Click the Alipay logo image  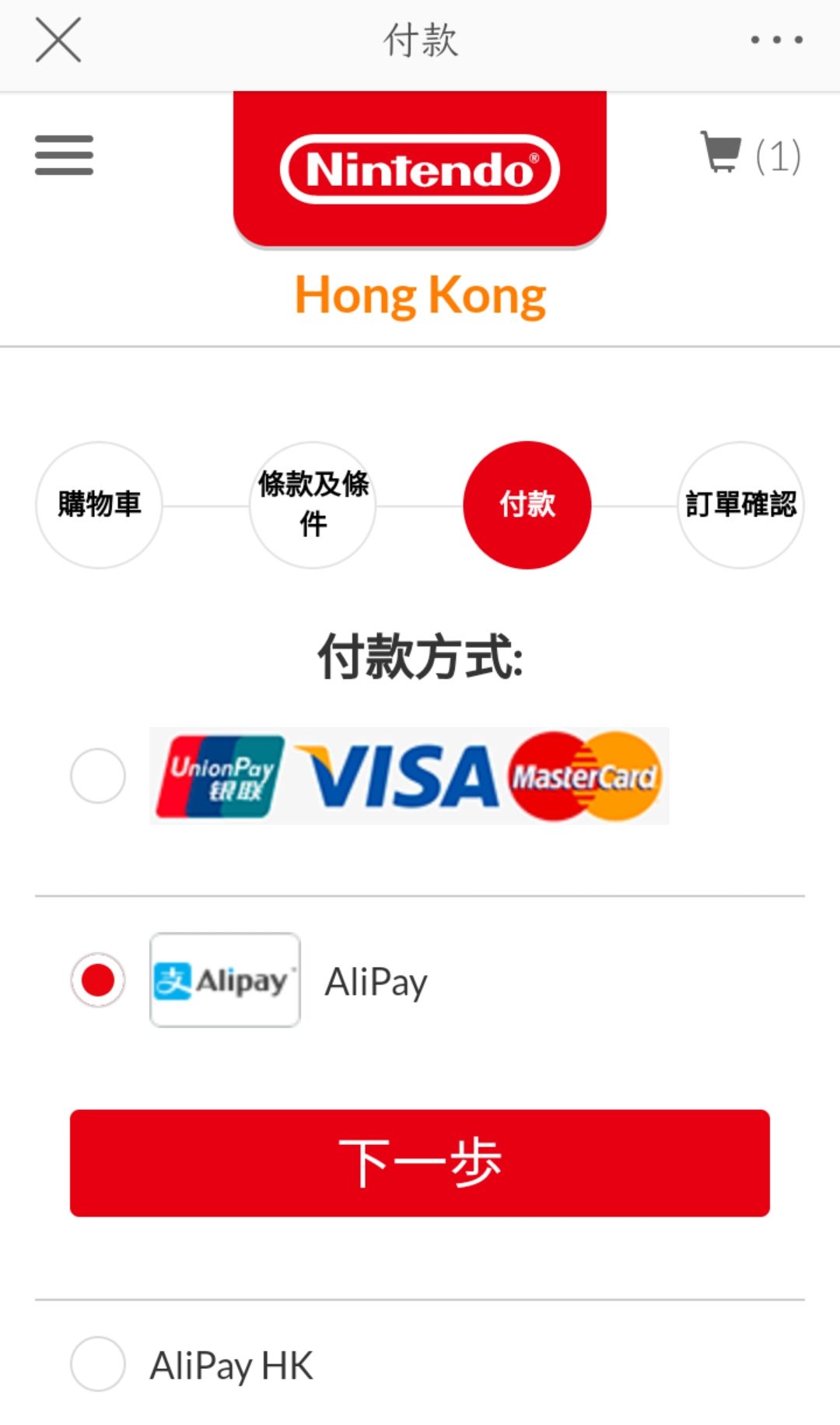tap(224, 979)
